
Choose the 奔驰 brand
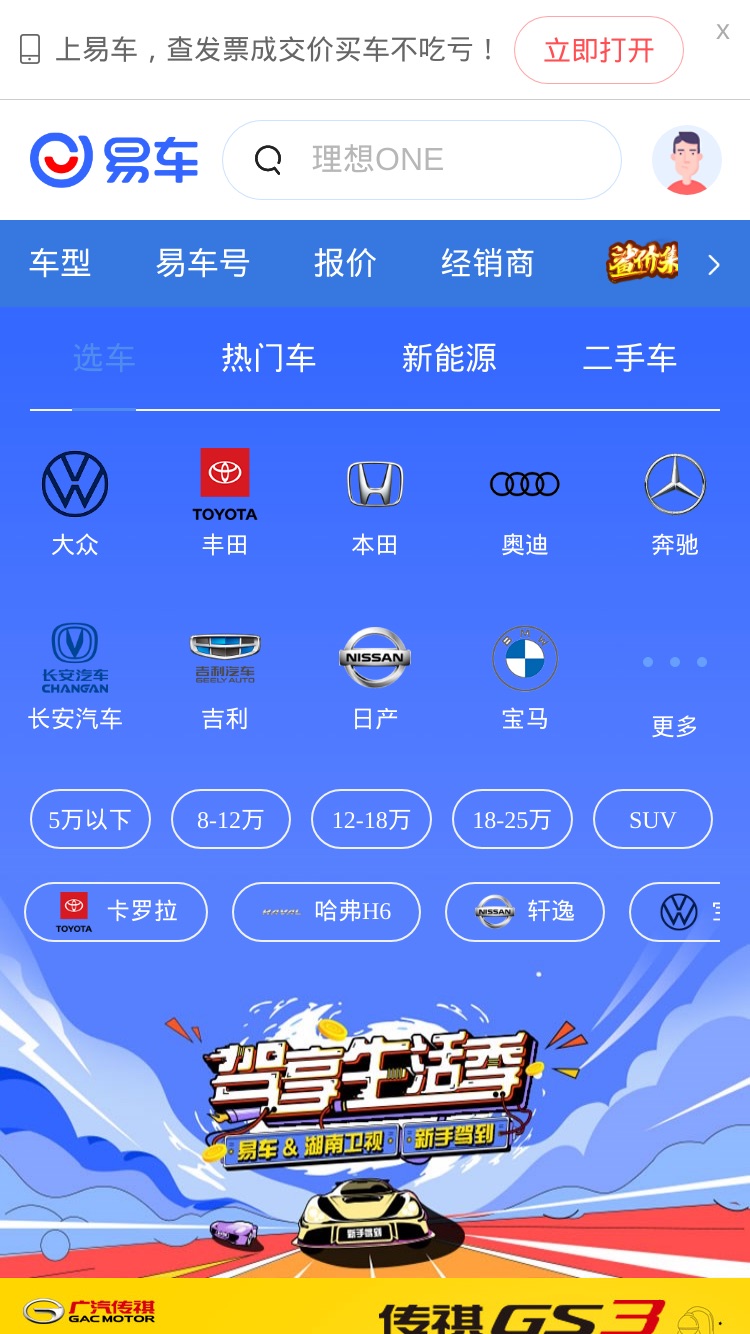point(675,504)
